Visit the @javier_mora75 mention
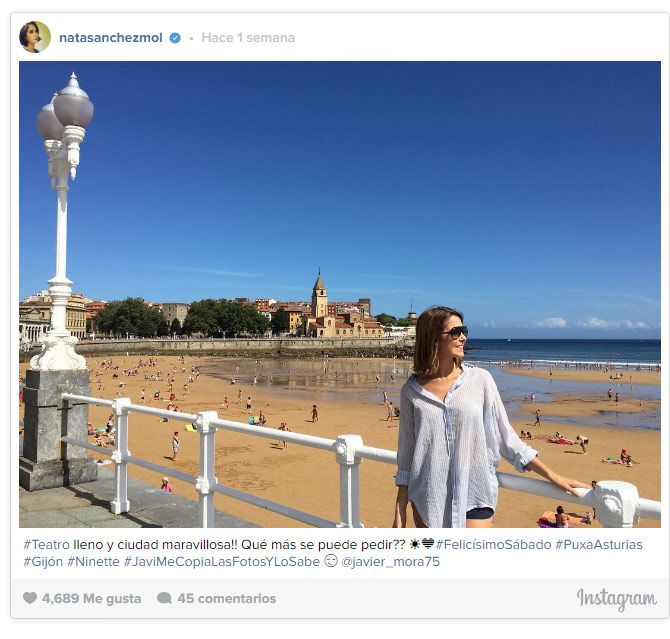Screen dimensions: 670x639 [x=390, y=562]
